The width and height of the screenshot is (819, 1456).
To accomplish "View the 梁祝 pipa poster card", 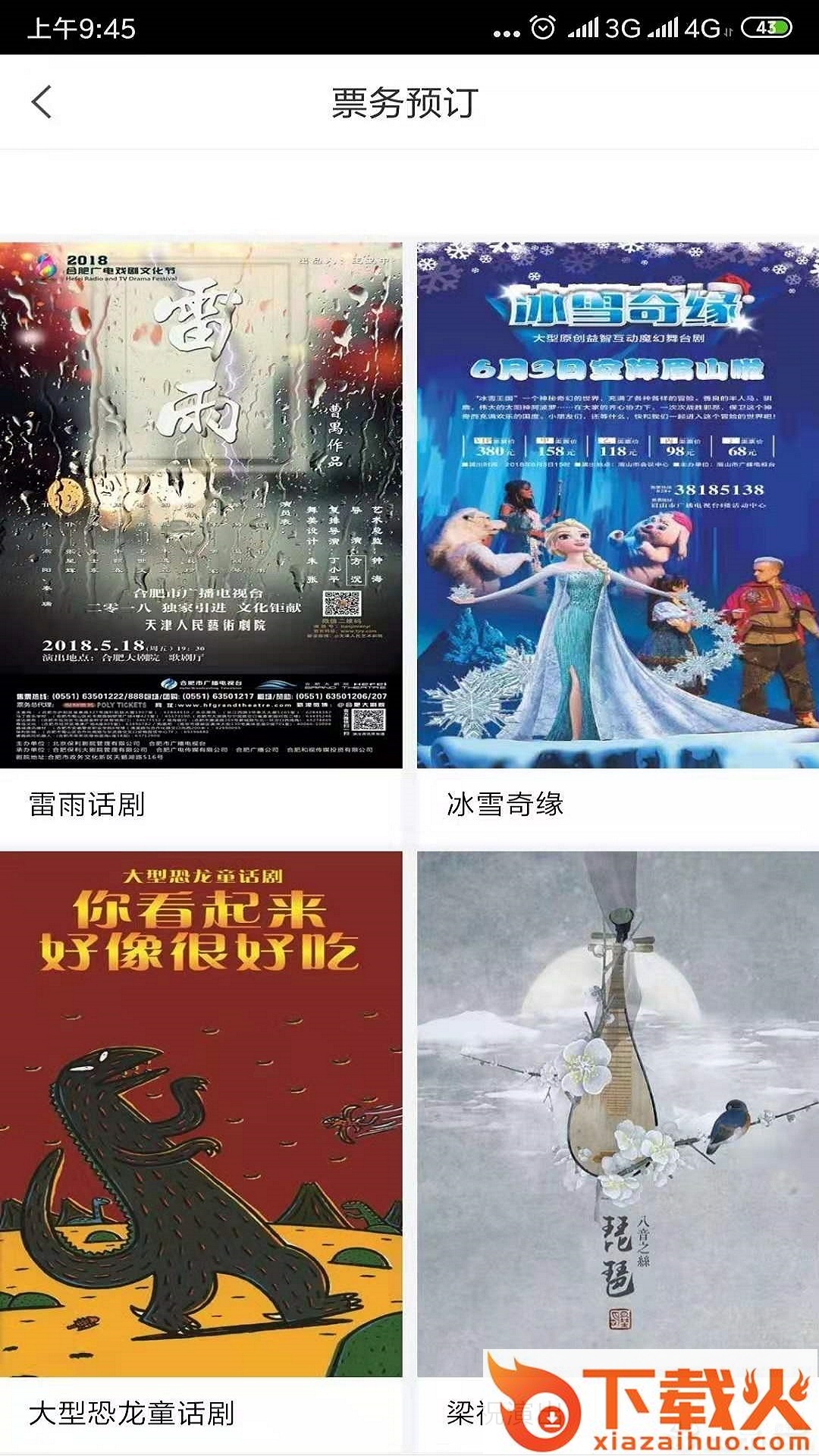I will coord(617,1107).
